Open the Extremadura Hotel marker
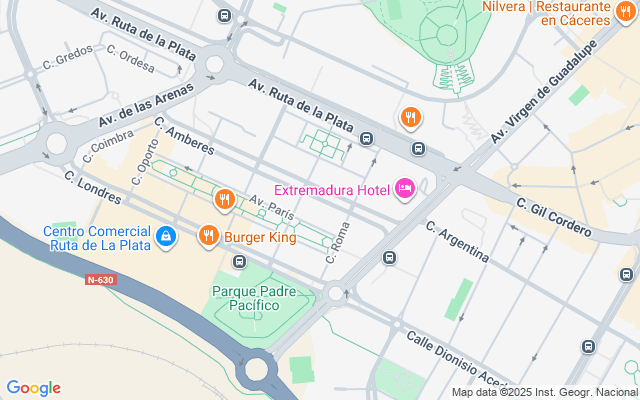640x400 pixels. (404, 189)
